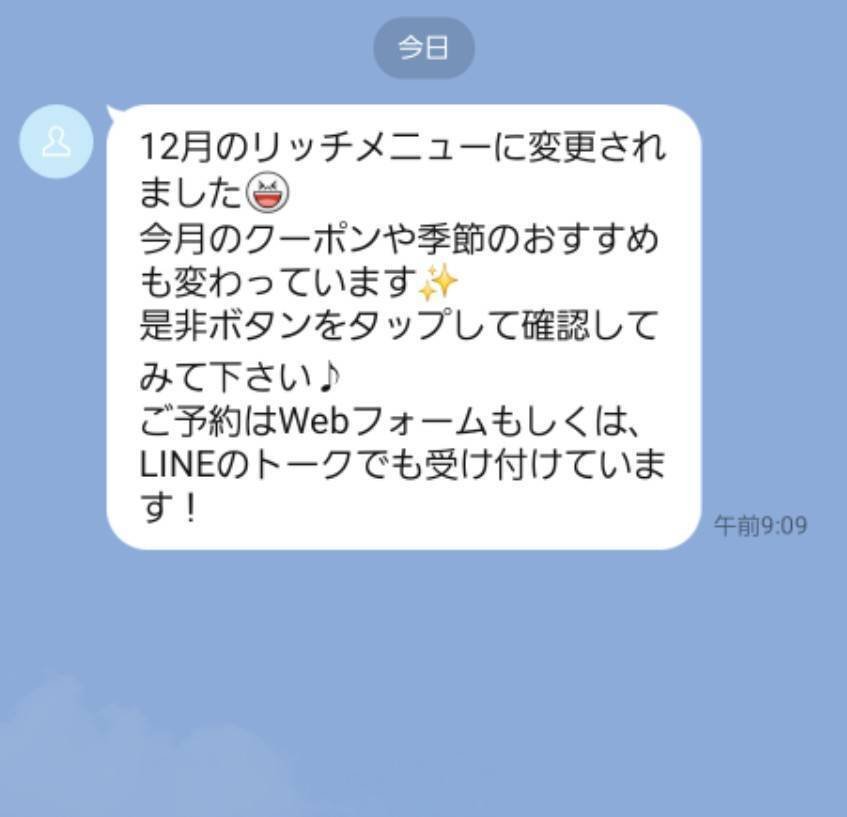The width and height of the screenshot is (847, 817).
Task: Open the sender's profile avatar
Action: pos(56,141)
